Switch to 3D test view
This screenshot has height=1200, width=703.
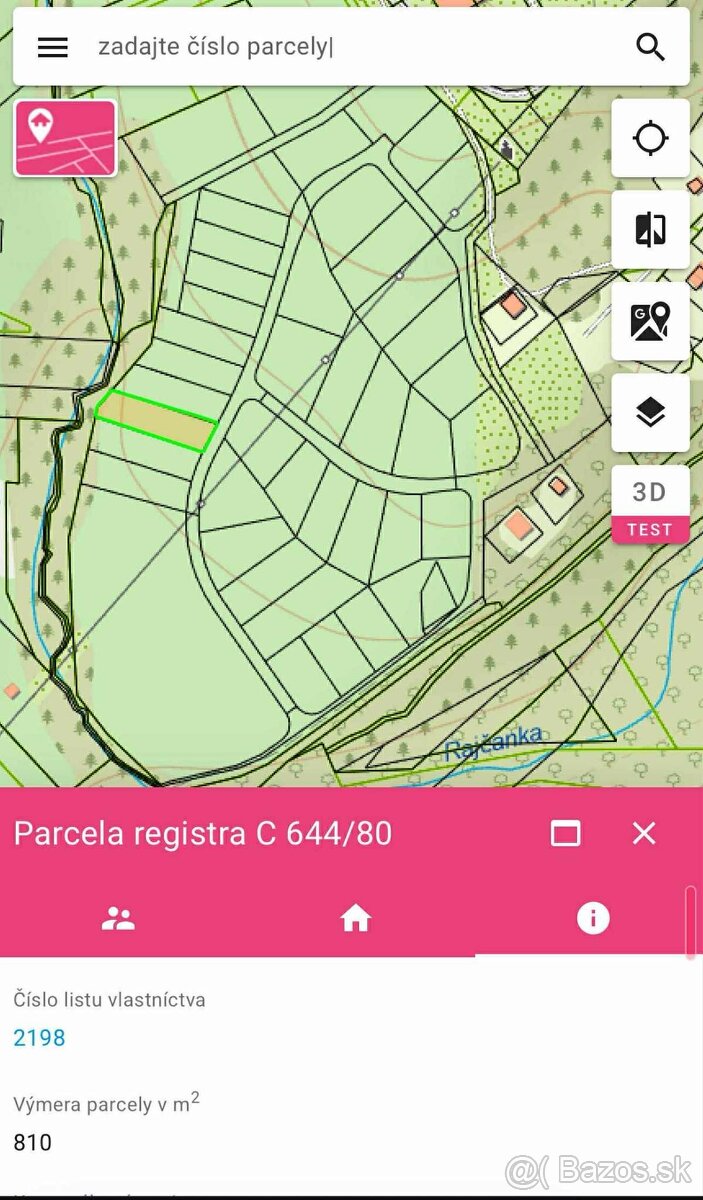click(x=650, y=504)
